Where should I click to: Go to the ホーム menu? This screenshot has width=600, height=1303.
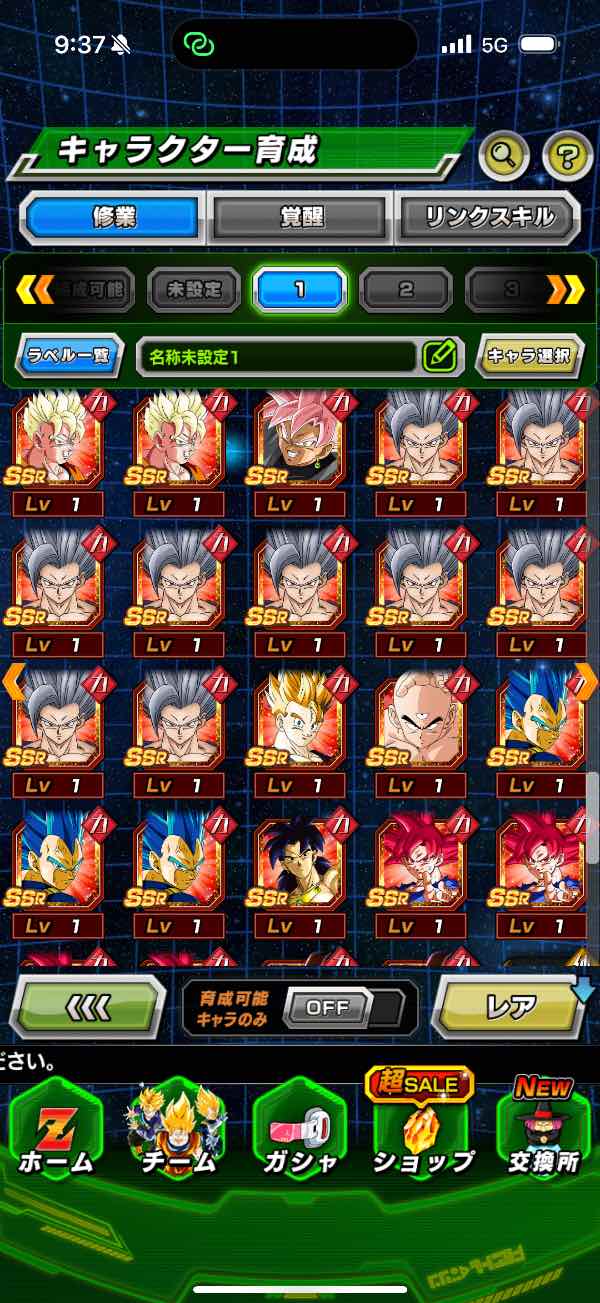(56, 1135)
